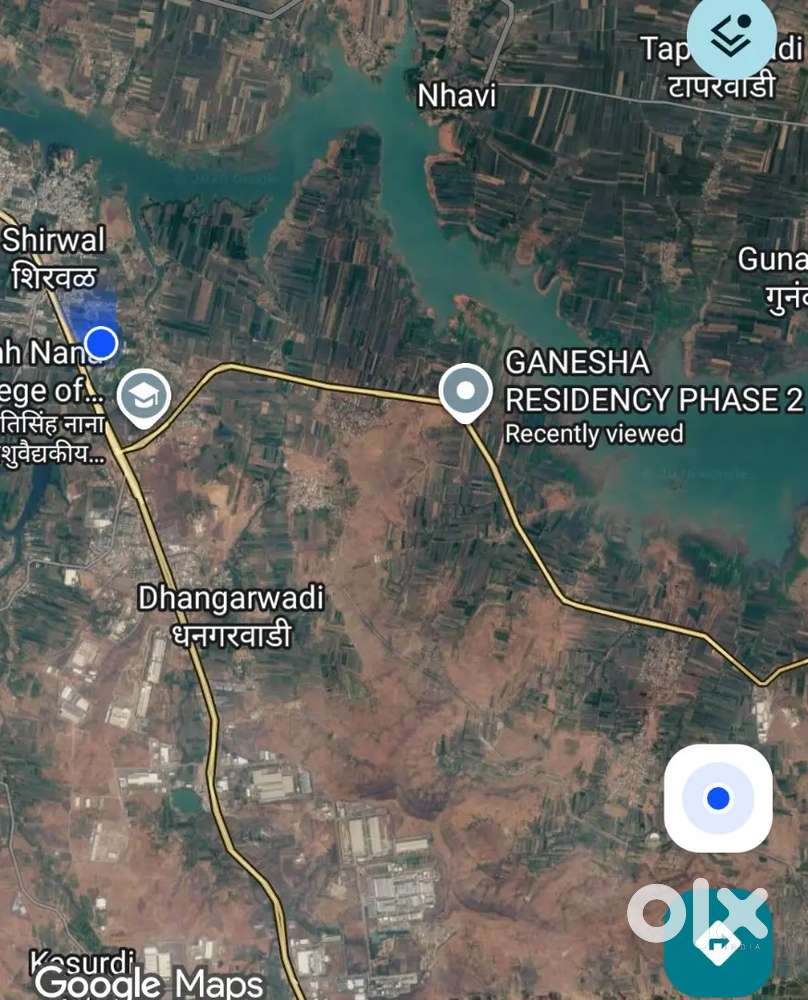Tap the blue current-location dot near Shirwal

[x=101, y=343]
